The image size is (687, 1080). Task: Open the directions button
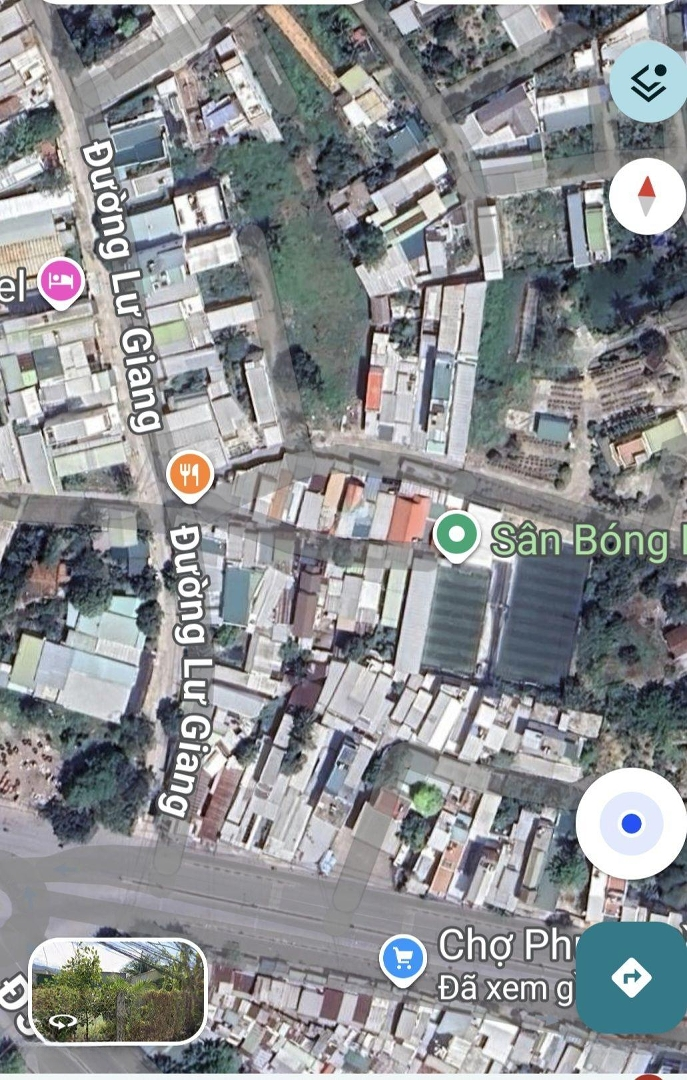pos(631,977)
